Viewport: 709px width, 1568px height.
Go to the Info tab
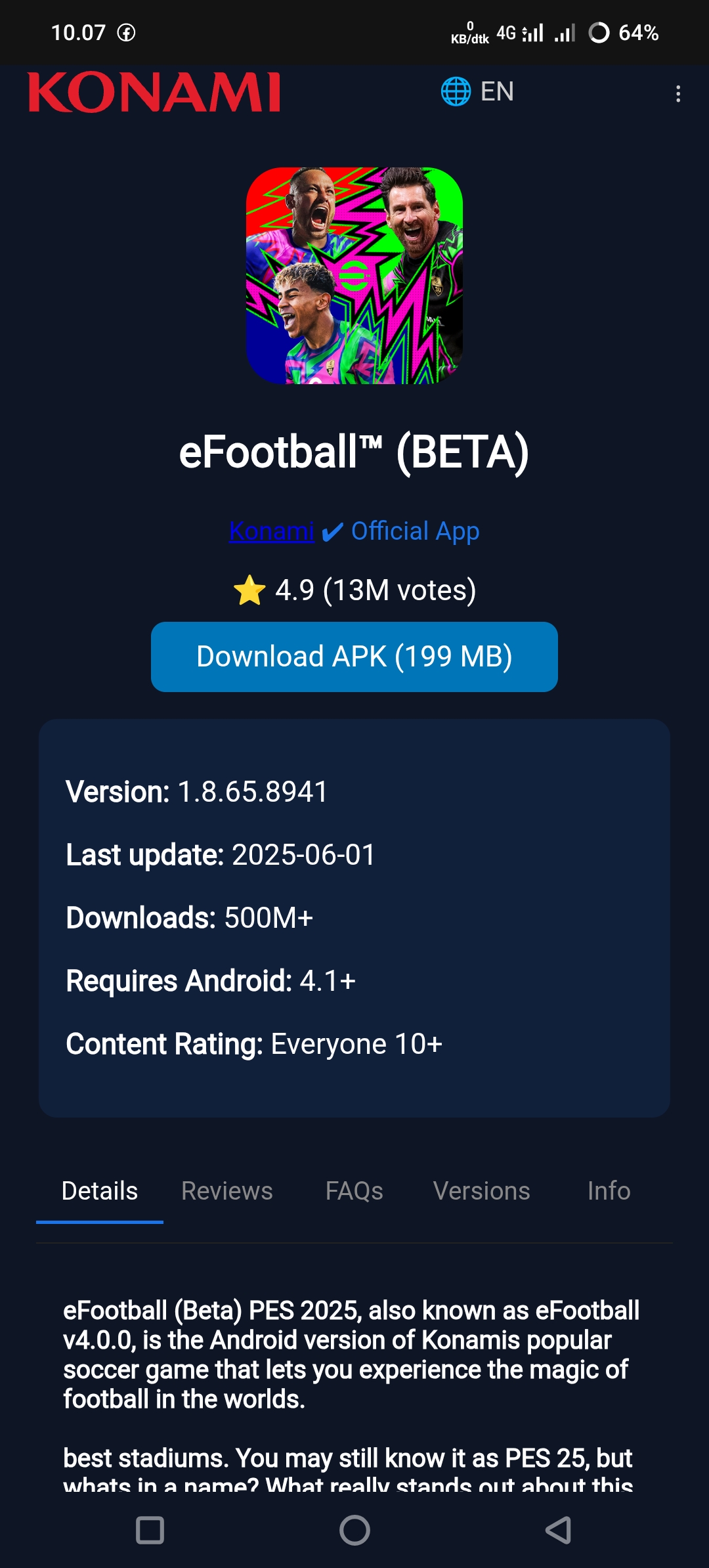(x=609, y=1191)
